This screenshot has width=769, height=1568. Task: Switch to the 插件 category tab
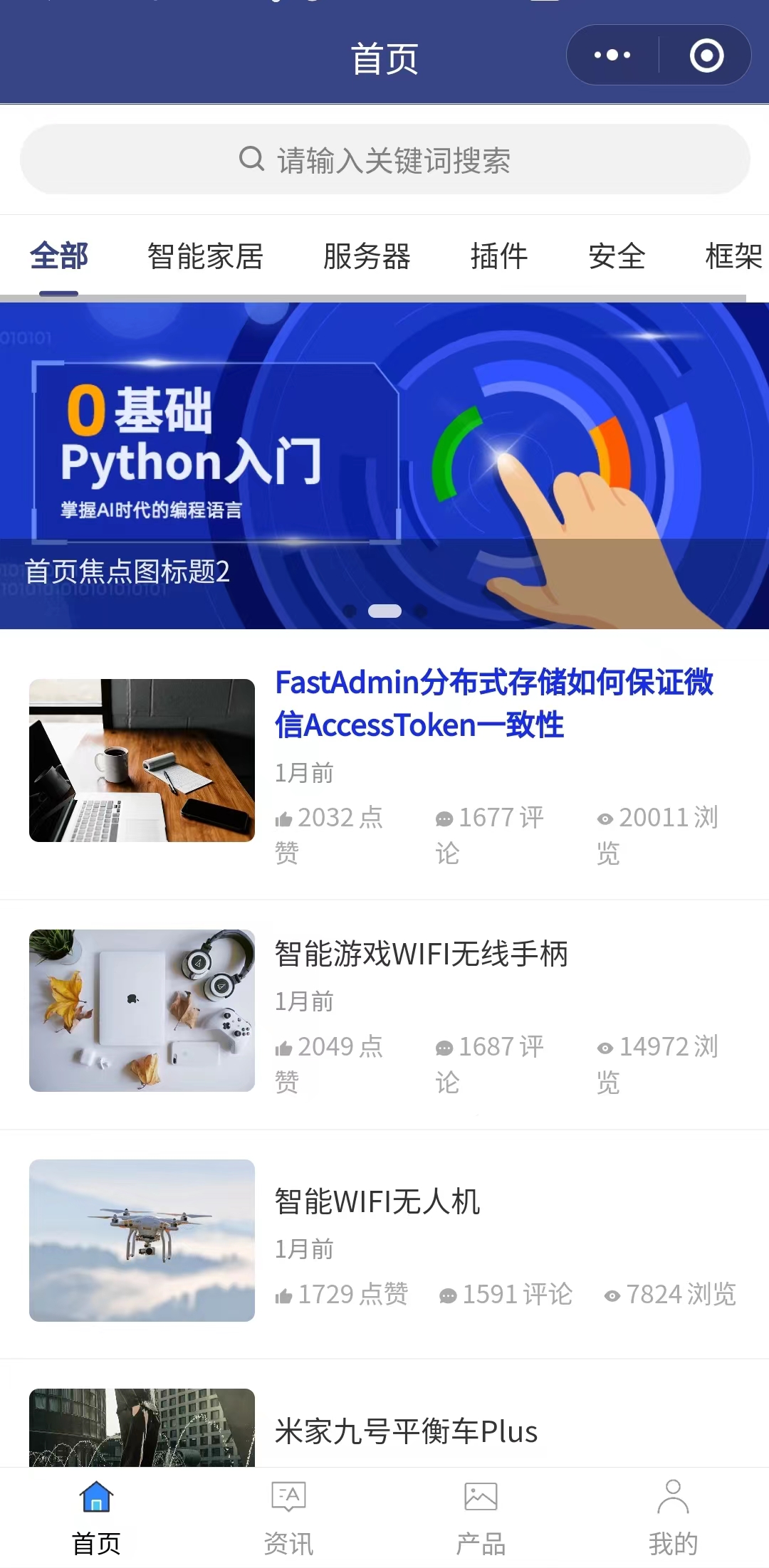tap(498, 257)
